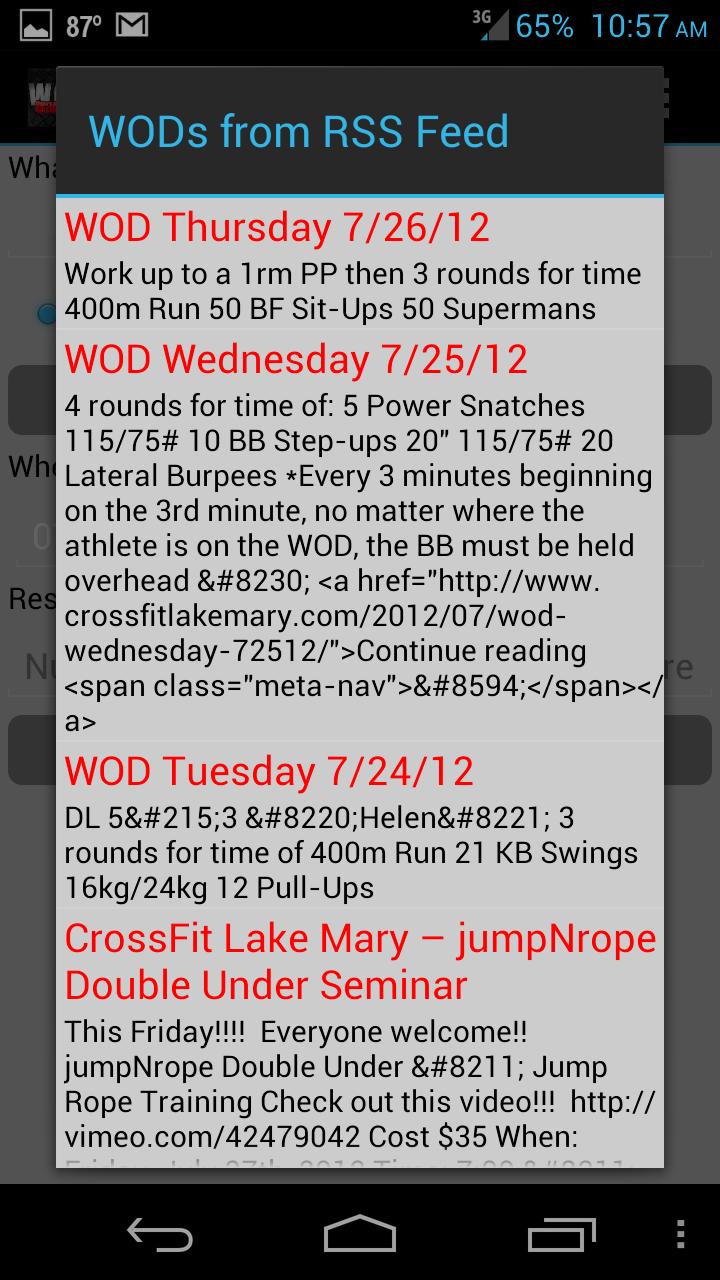Open the WOD Thursday 7/26/12 entry
This screenshot has width=720, height=1280.
click(360, 264)
